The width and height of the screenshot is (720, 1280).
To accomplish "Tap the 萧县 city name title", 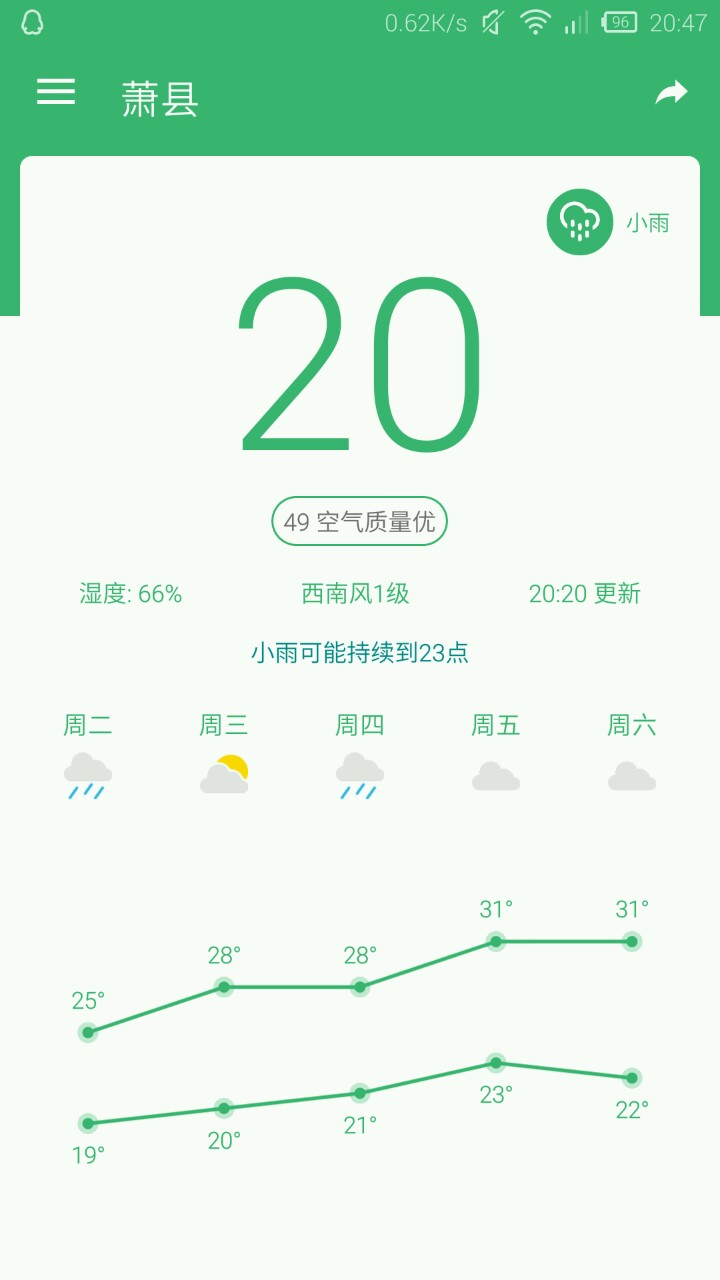I will (160, 99).
